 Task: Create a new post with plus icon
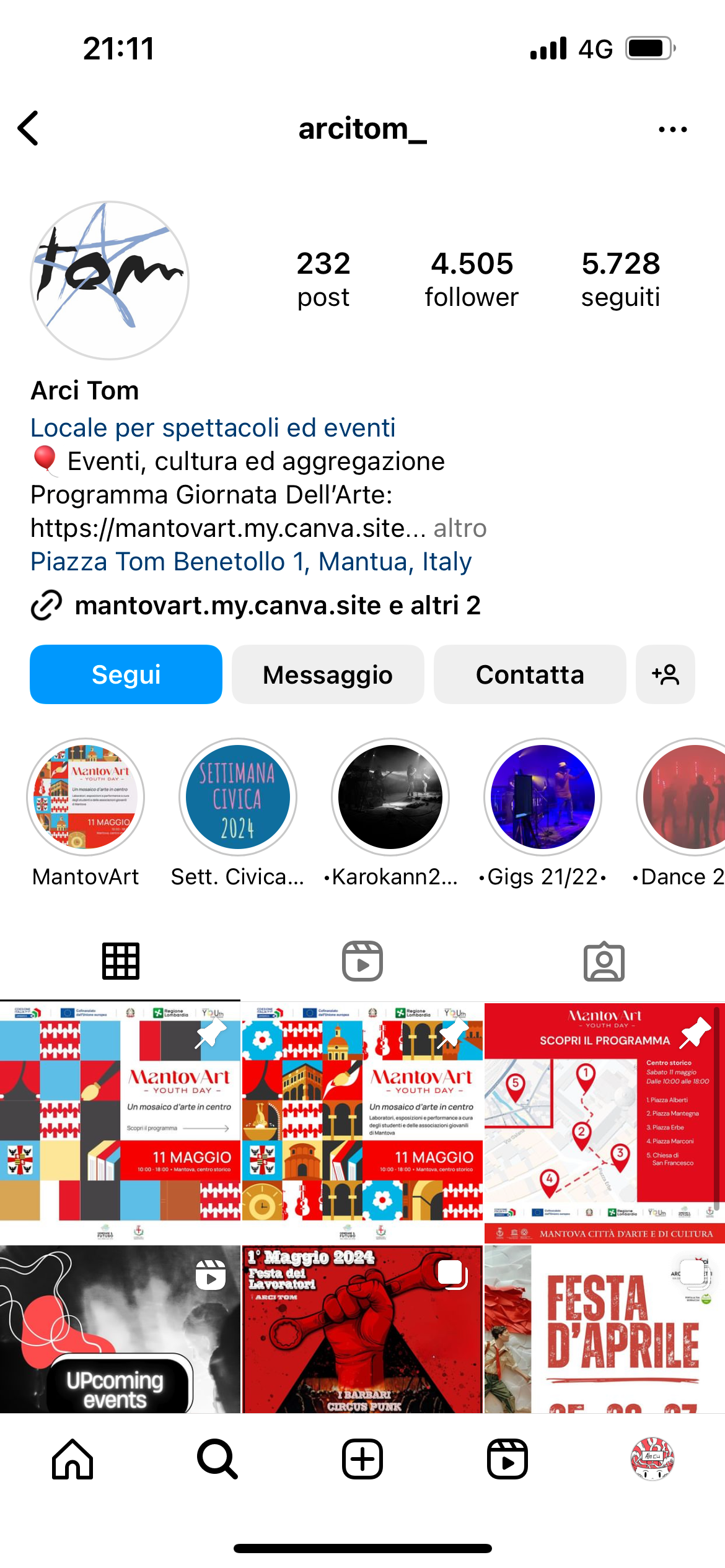pos(362,1459)
